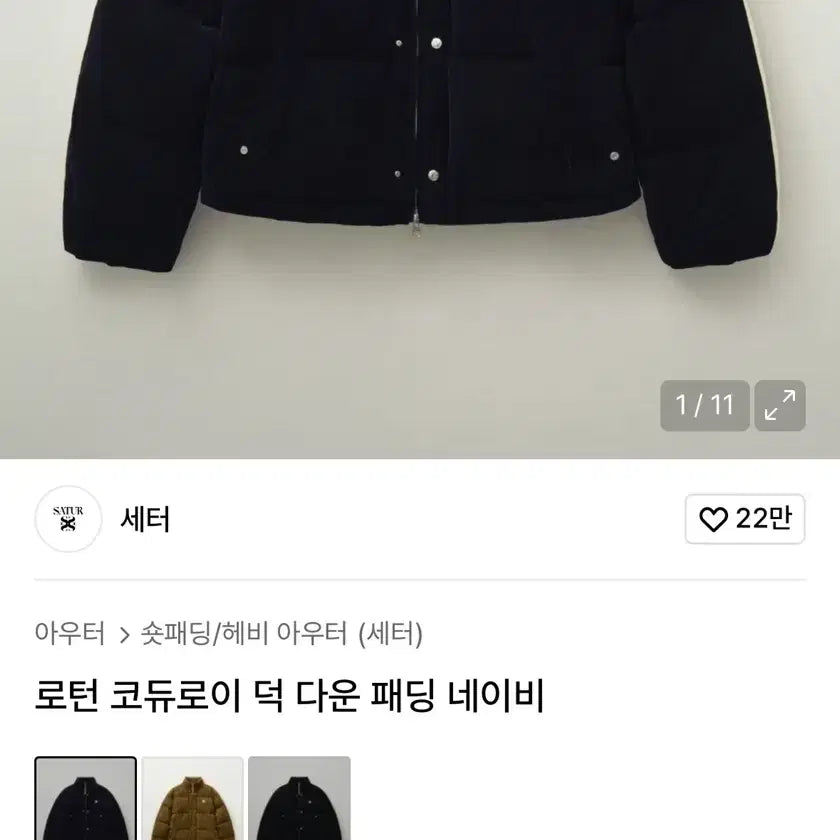Like this product with the heart button

pyautogui.click(x=744, y=519)
